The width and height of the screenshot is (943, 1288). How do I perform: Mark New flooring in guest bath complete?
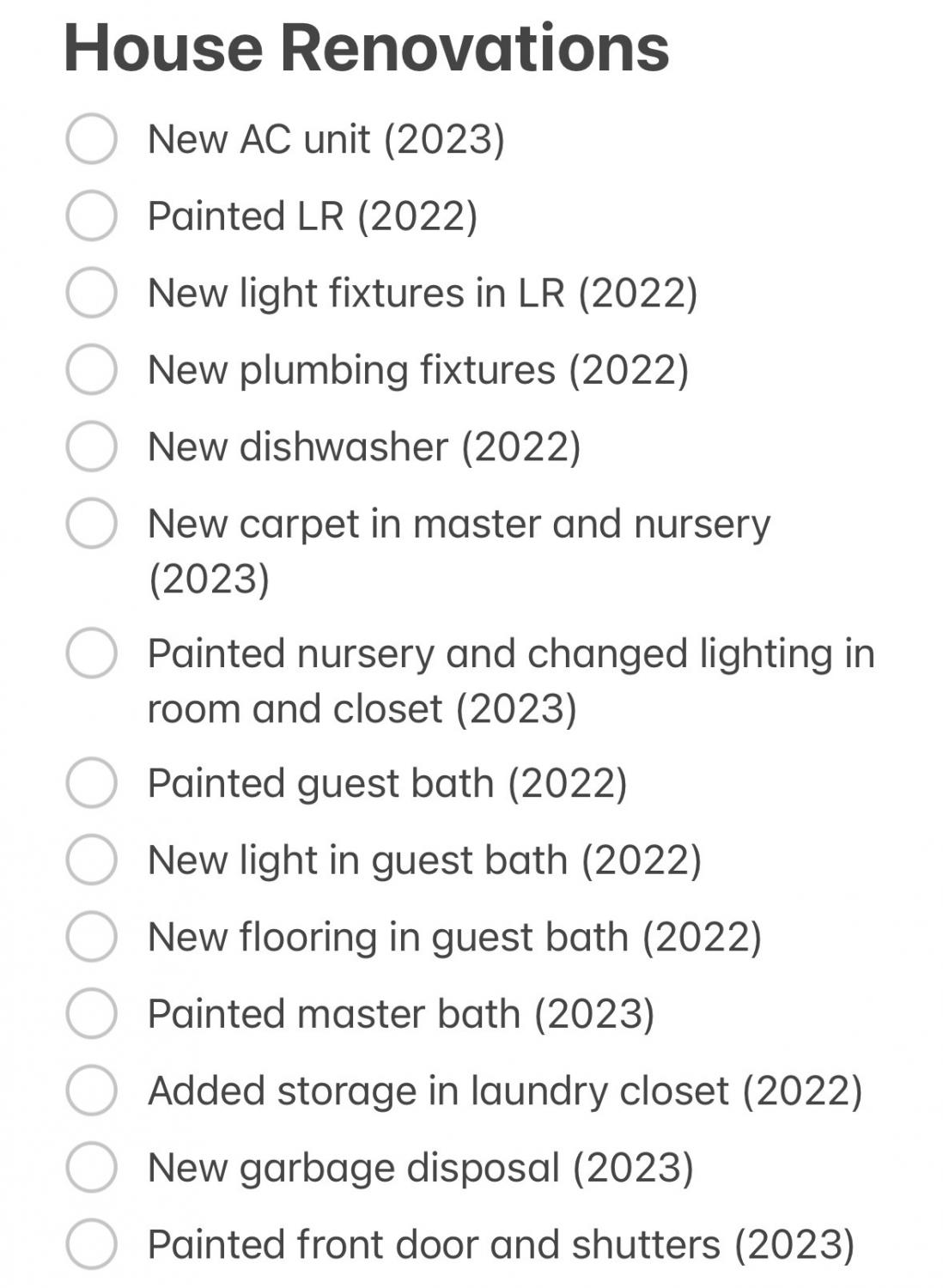(91, 937)
